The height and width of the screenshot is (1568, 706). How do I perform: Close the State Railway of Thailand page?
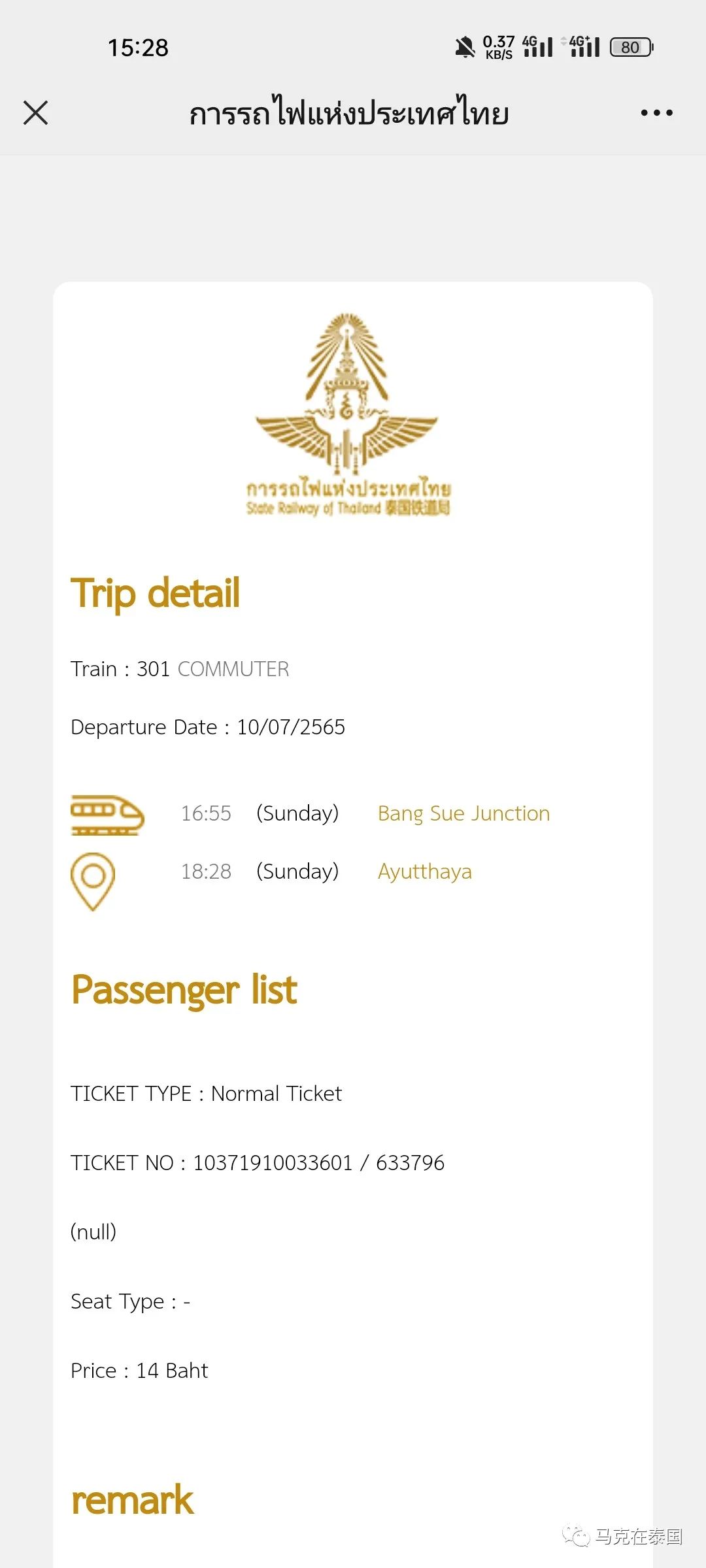(x=36, y=112)
